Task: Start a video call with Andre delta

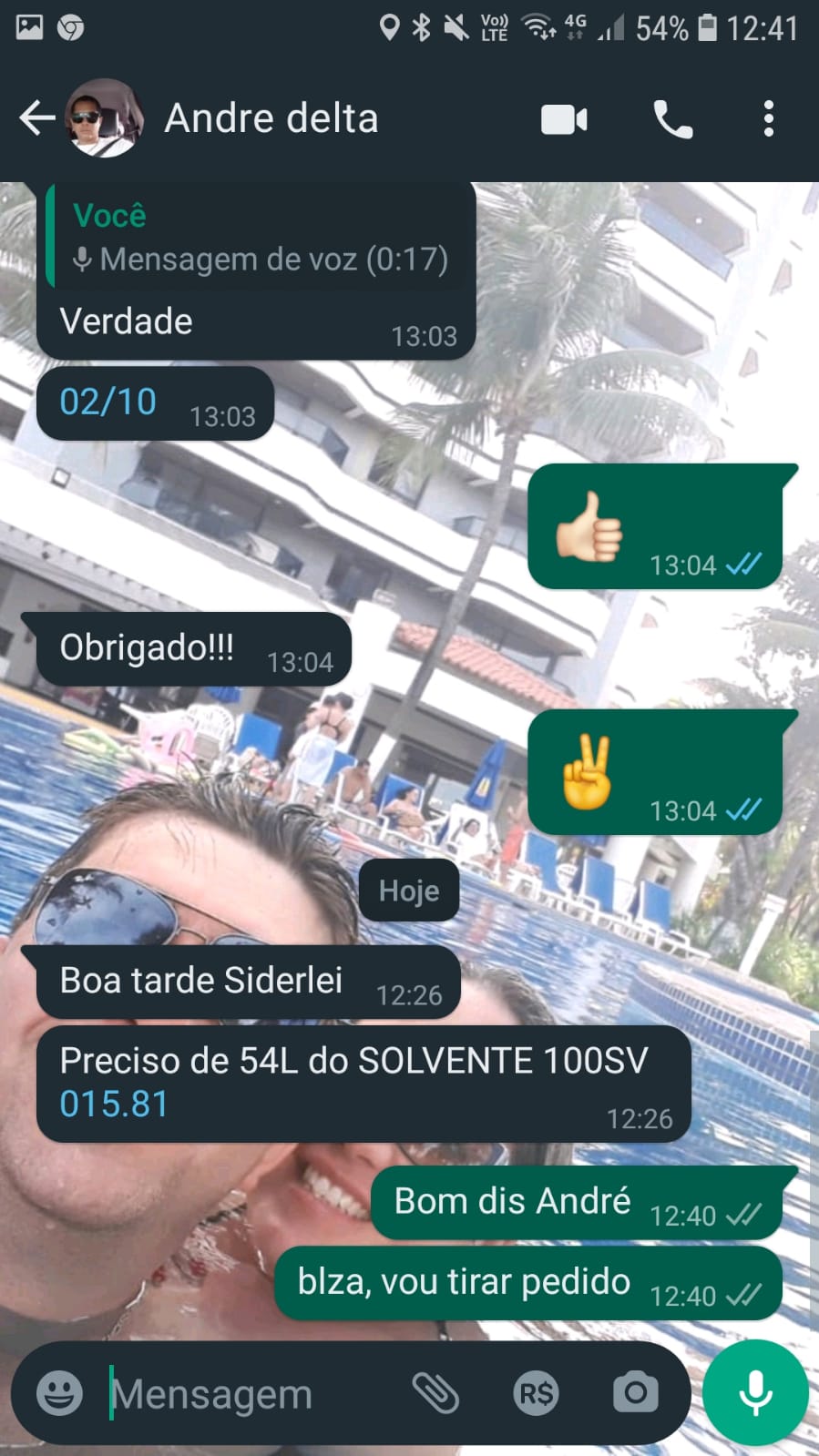Action: [564, 119]
